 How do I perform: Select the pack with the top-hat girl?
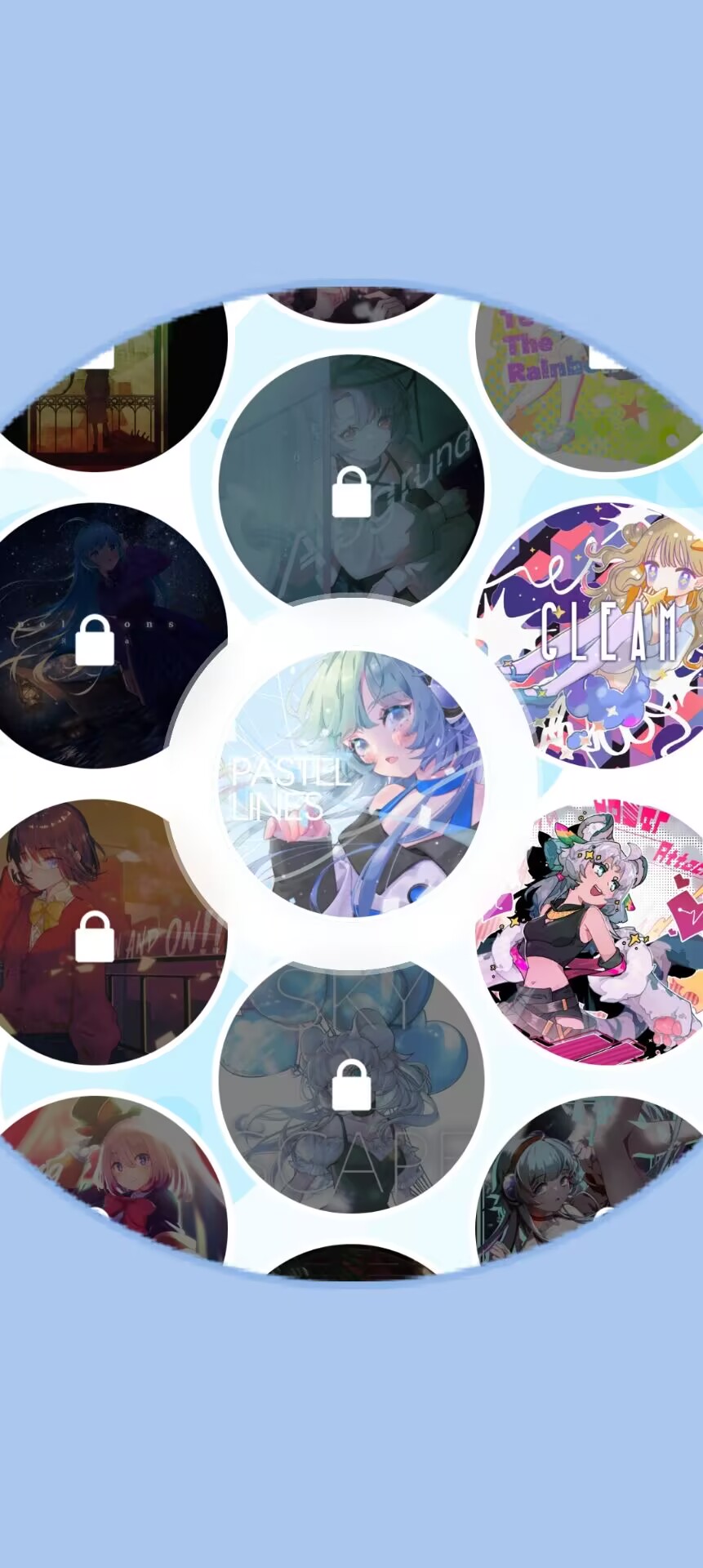tap(114, 1176)
